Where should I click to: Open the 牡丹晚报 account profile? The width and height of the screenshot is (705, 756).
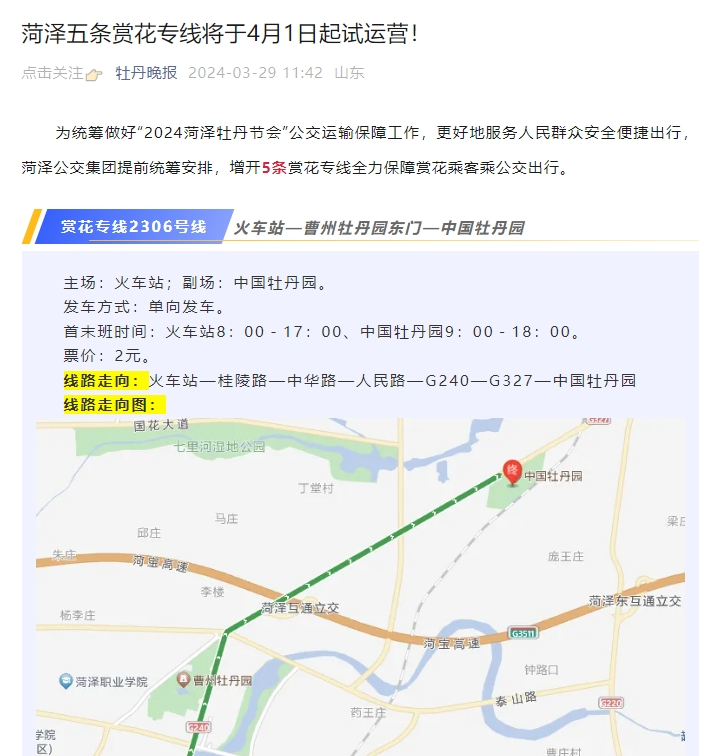coord(146,72)
